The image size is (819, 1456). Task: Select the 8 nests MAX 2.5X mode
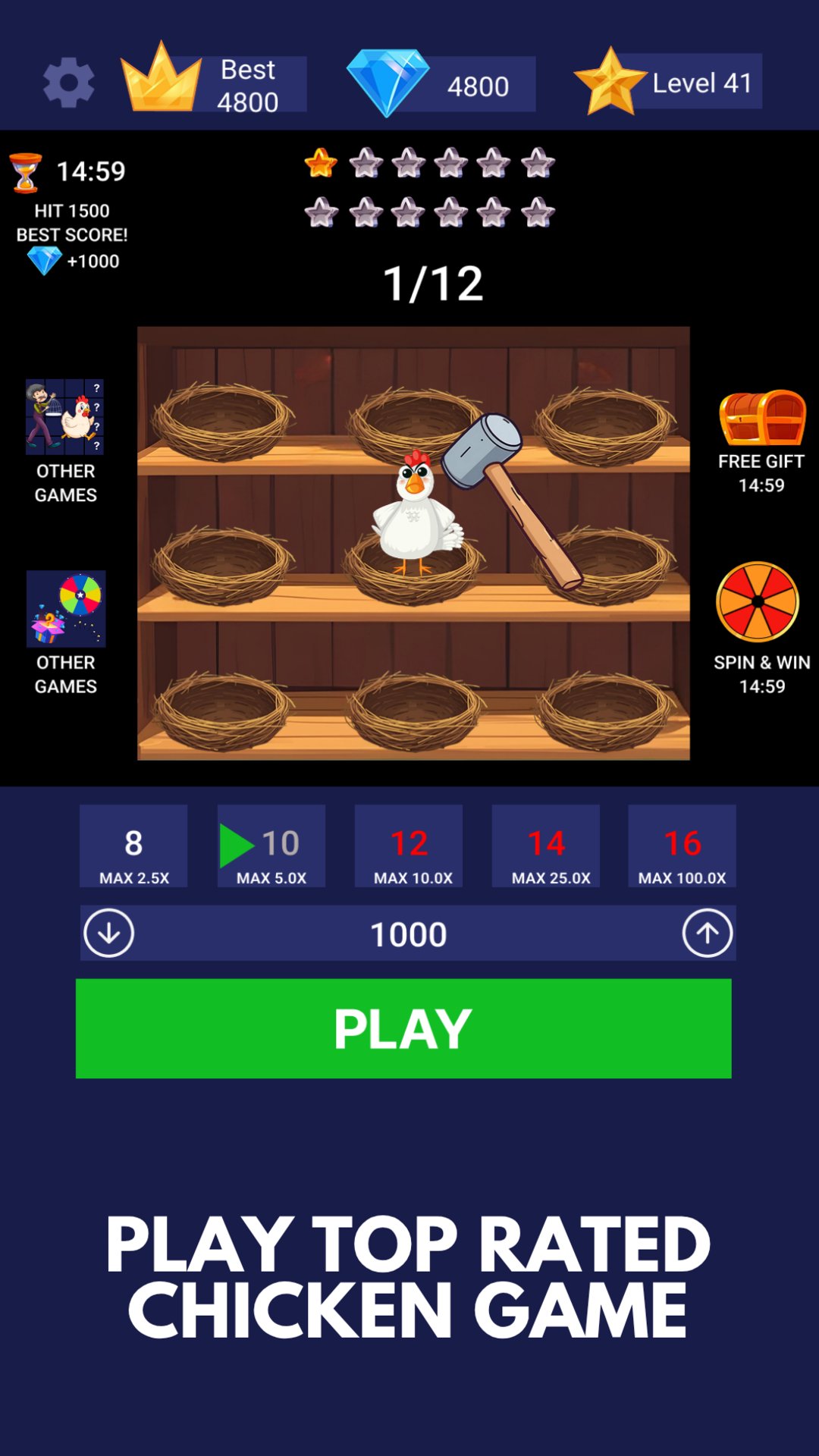[x=133, y=846]
